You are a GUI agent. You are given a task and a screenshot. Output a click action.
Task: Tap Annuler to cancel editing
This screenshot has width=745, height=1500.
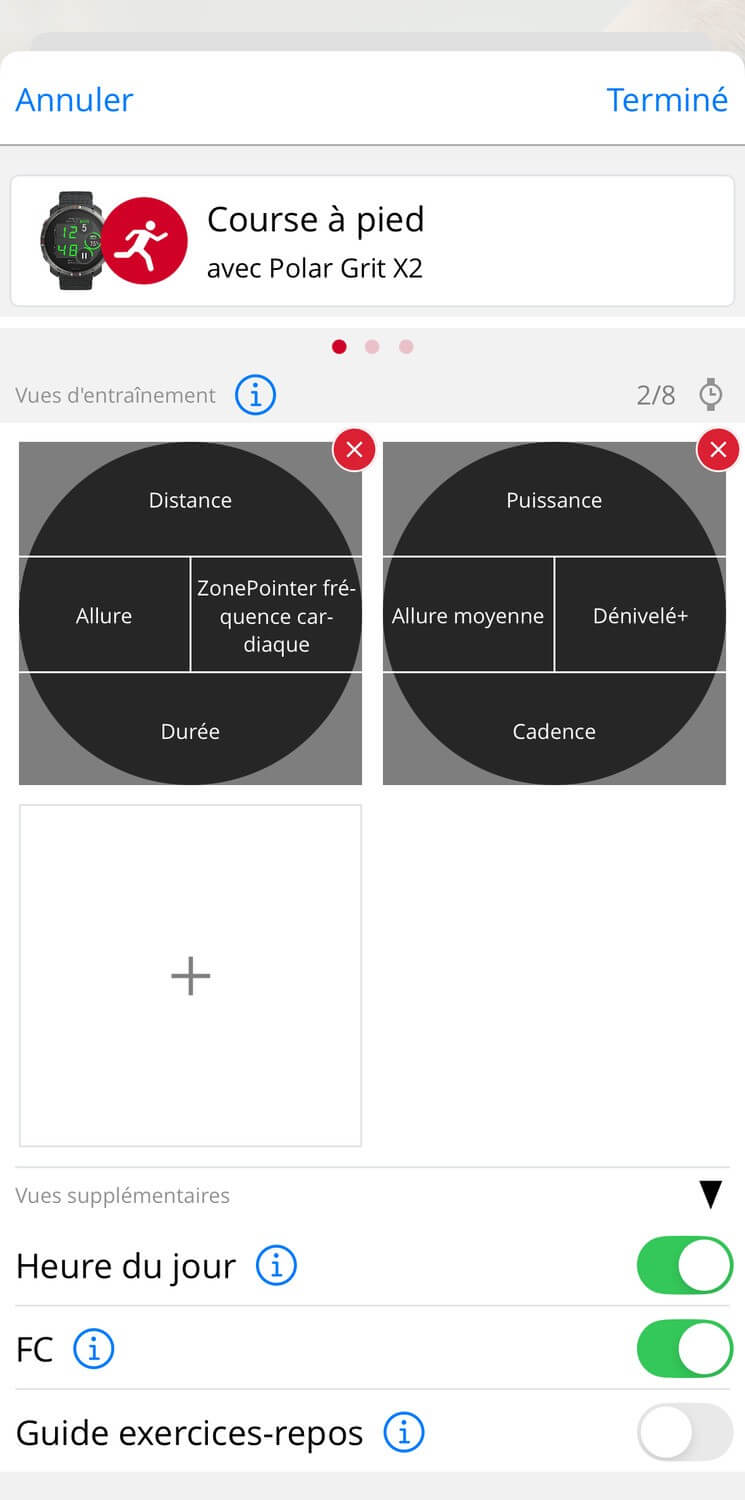pyautogui.click(x=74, y=100)
